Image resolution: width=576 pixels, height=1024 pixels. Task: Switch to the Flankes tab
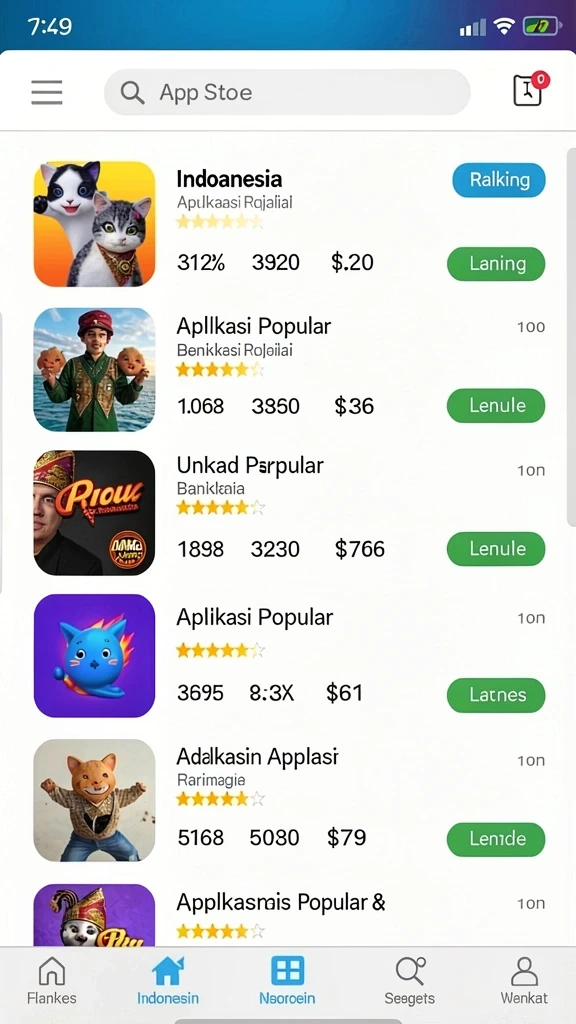click(52, 982)
